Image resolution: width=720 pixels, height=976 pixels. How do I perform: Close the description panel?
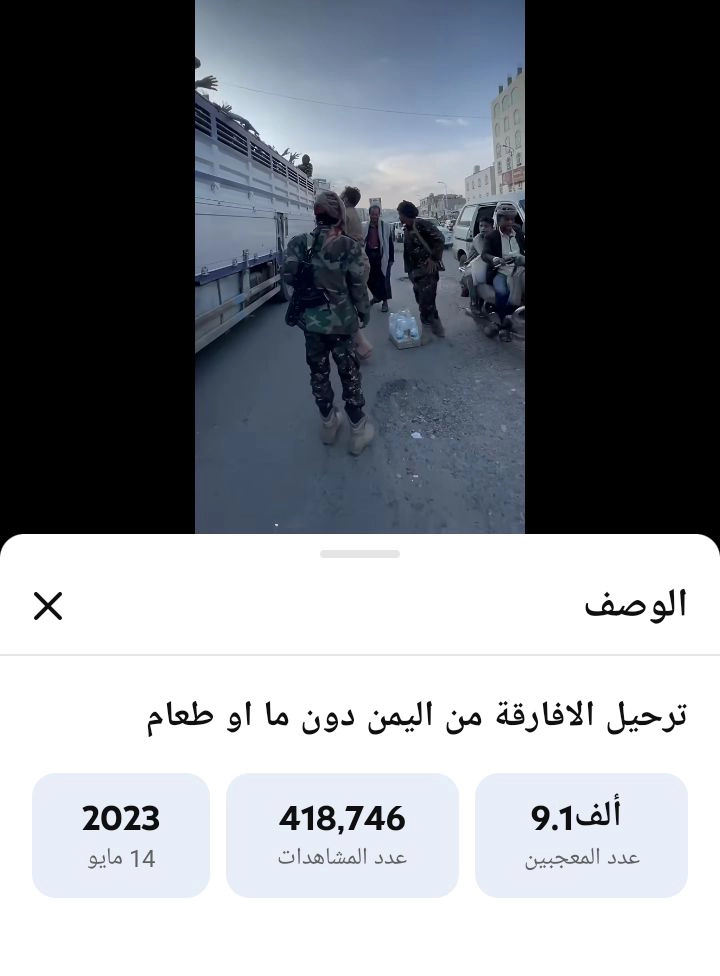pyautogui.click(x=48, y=606)
